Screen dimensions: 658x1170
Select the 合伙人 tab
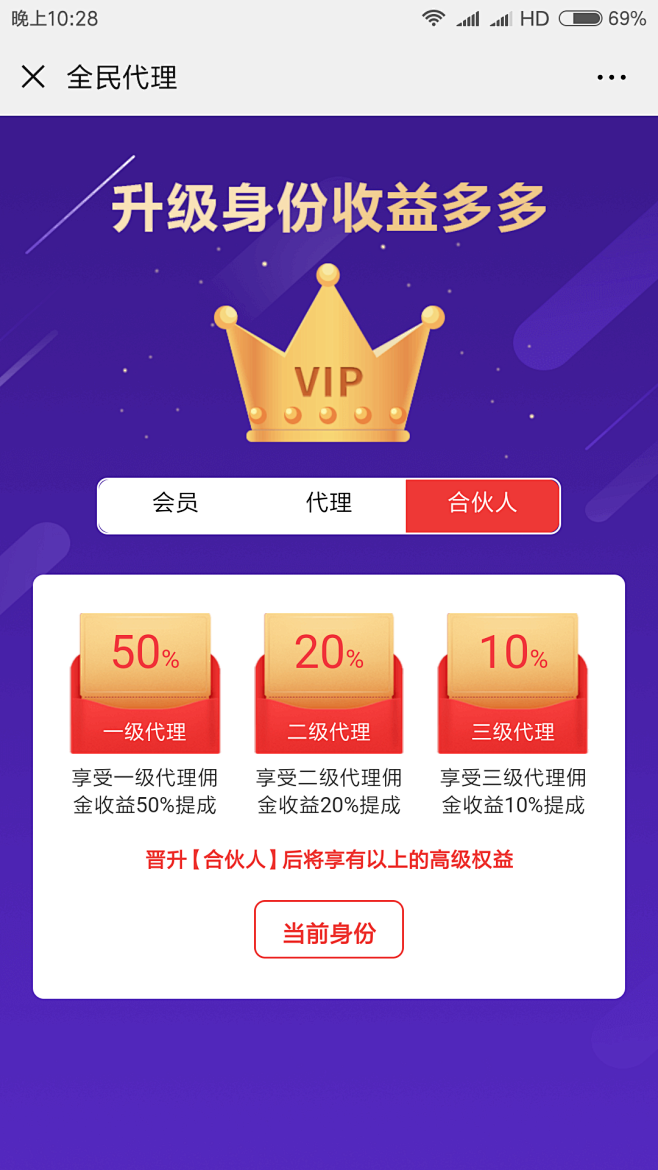[483, 505]
